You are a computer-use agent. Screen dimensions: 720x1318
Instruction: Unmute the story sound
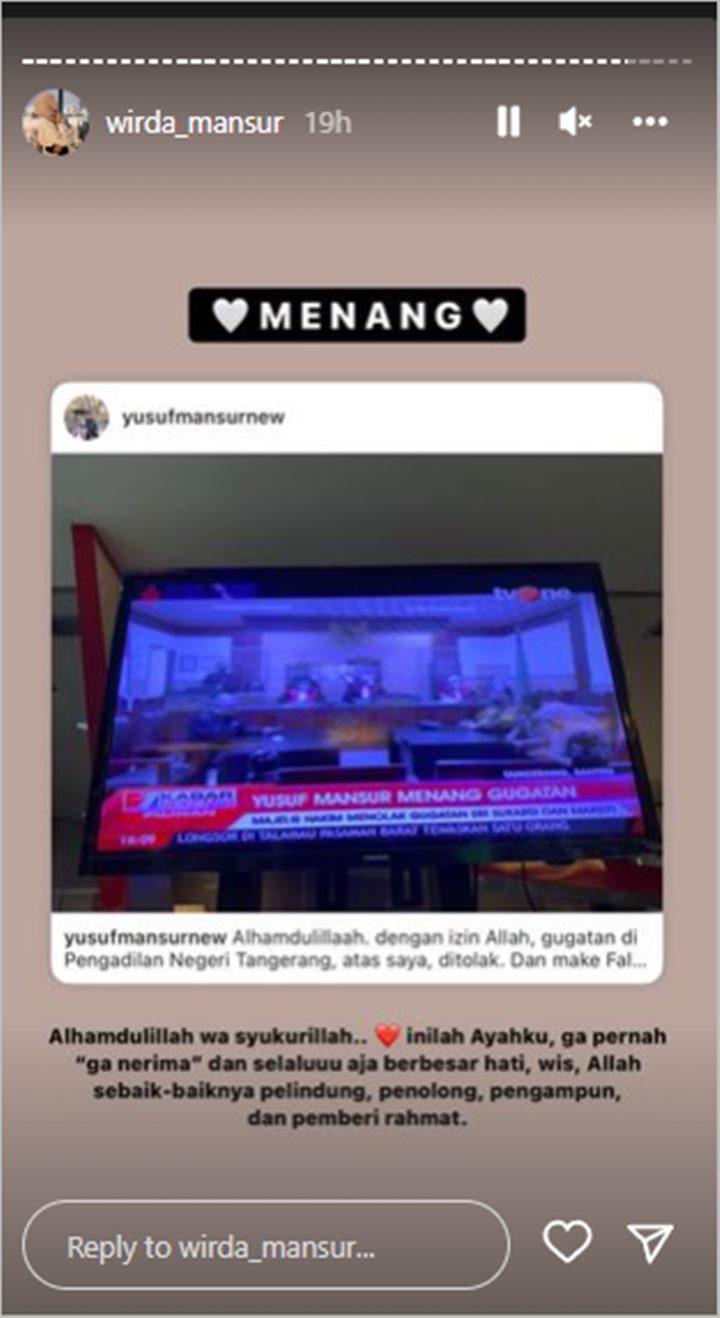[x=575, y=122]
